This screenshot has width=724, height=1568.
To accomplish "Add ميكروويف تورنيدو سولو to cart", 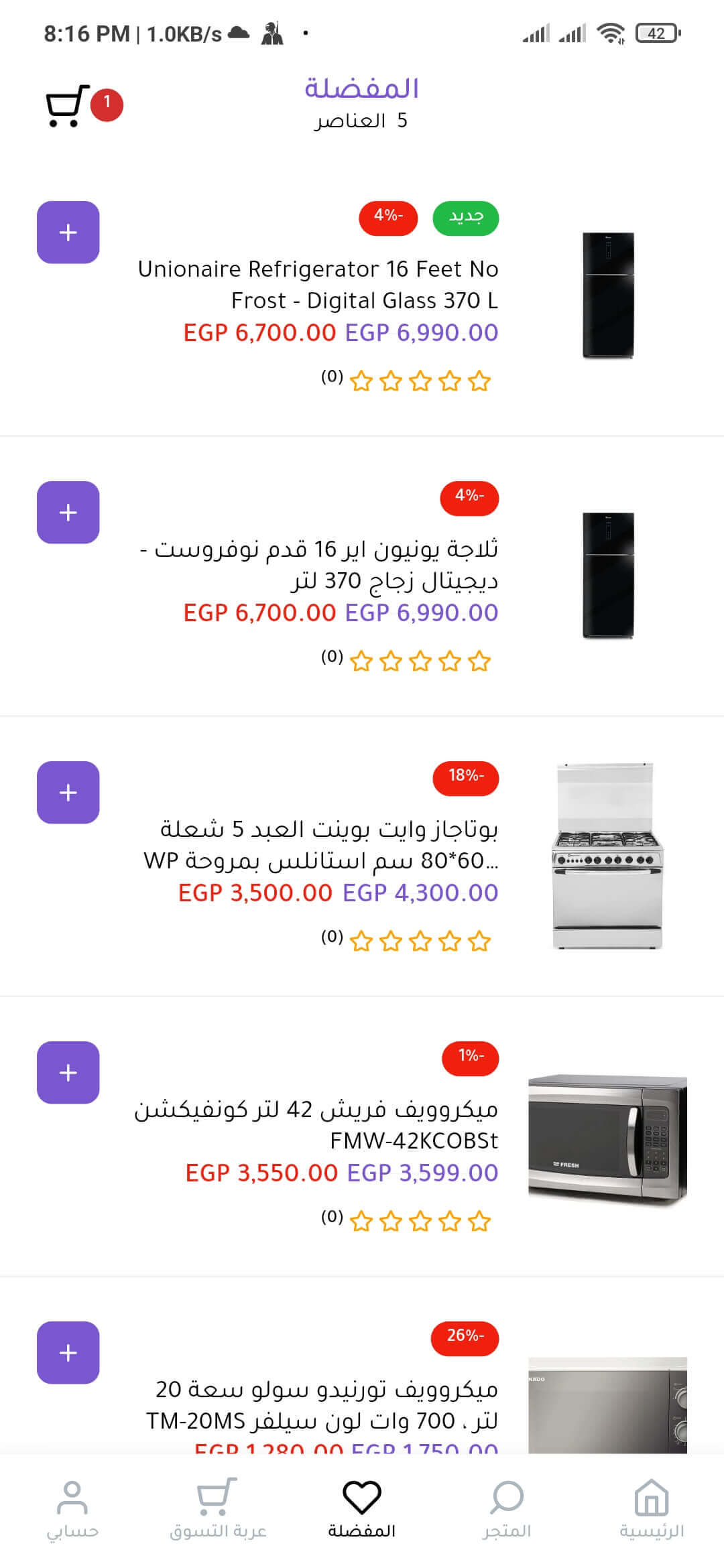I will click(68, 1353).
